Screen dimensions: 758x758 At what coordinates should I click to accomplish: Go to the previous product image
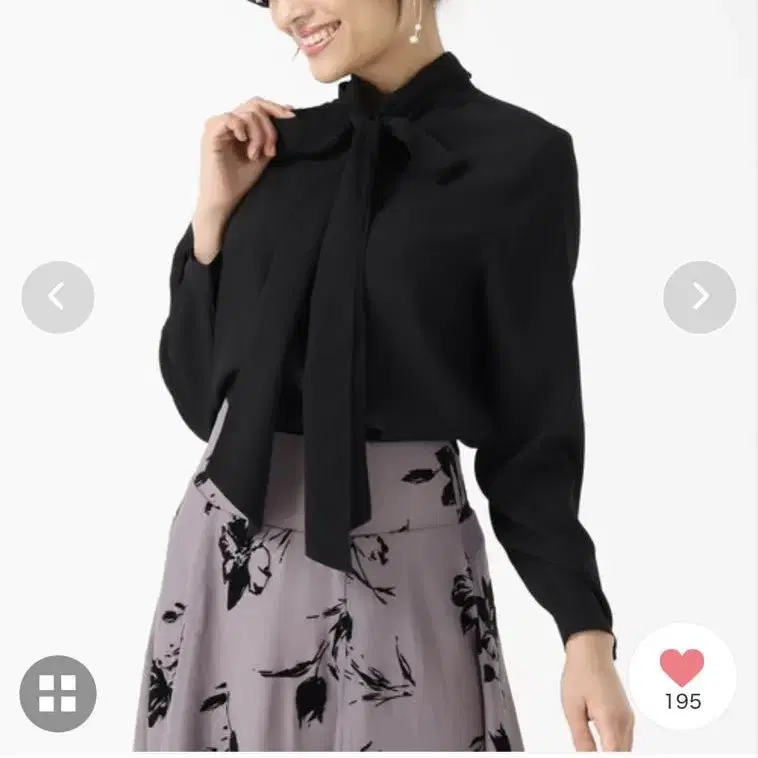click(x=58, y=297)
